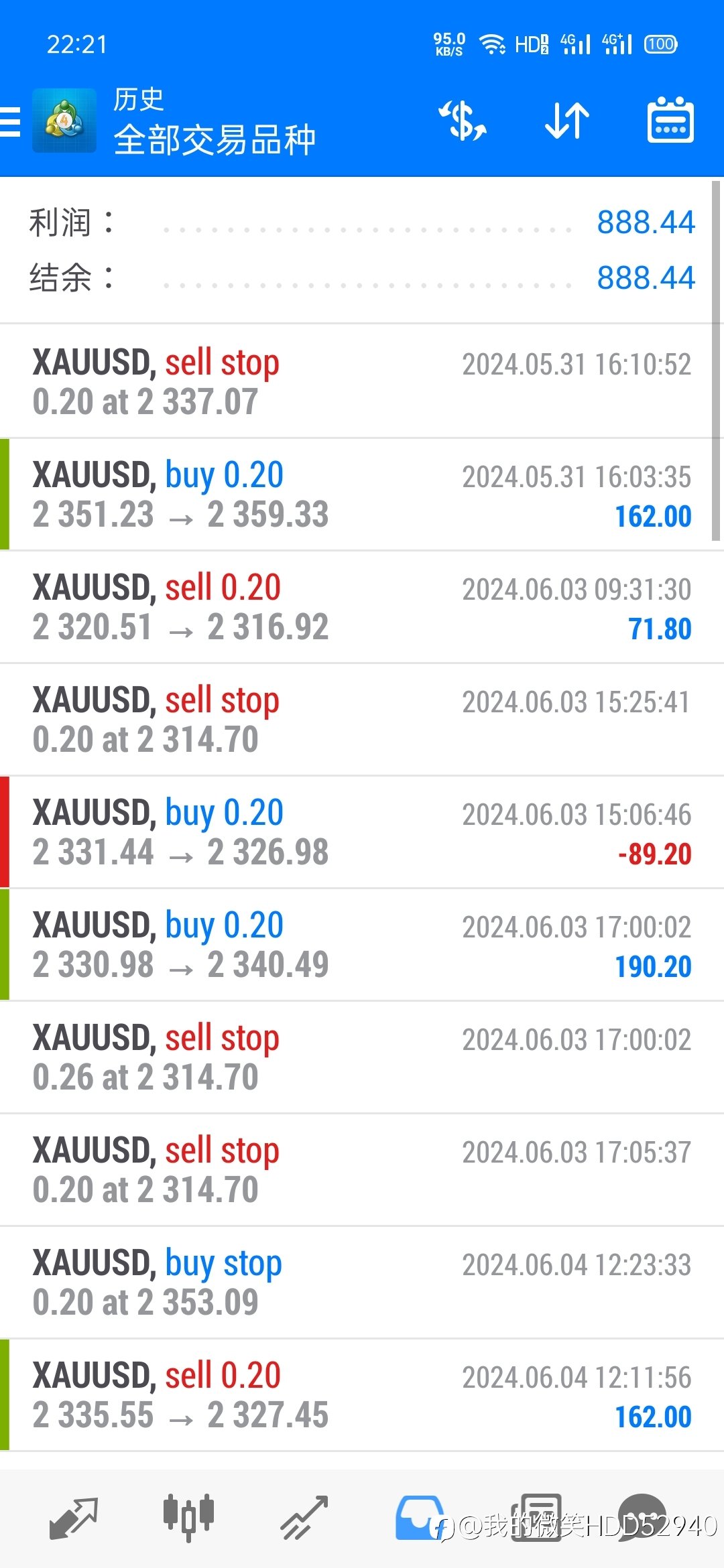Open the sell trade 2 335.55 to 2 327.45
724x1568 pixels.
(x=362, y=1395)
